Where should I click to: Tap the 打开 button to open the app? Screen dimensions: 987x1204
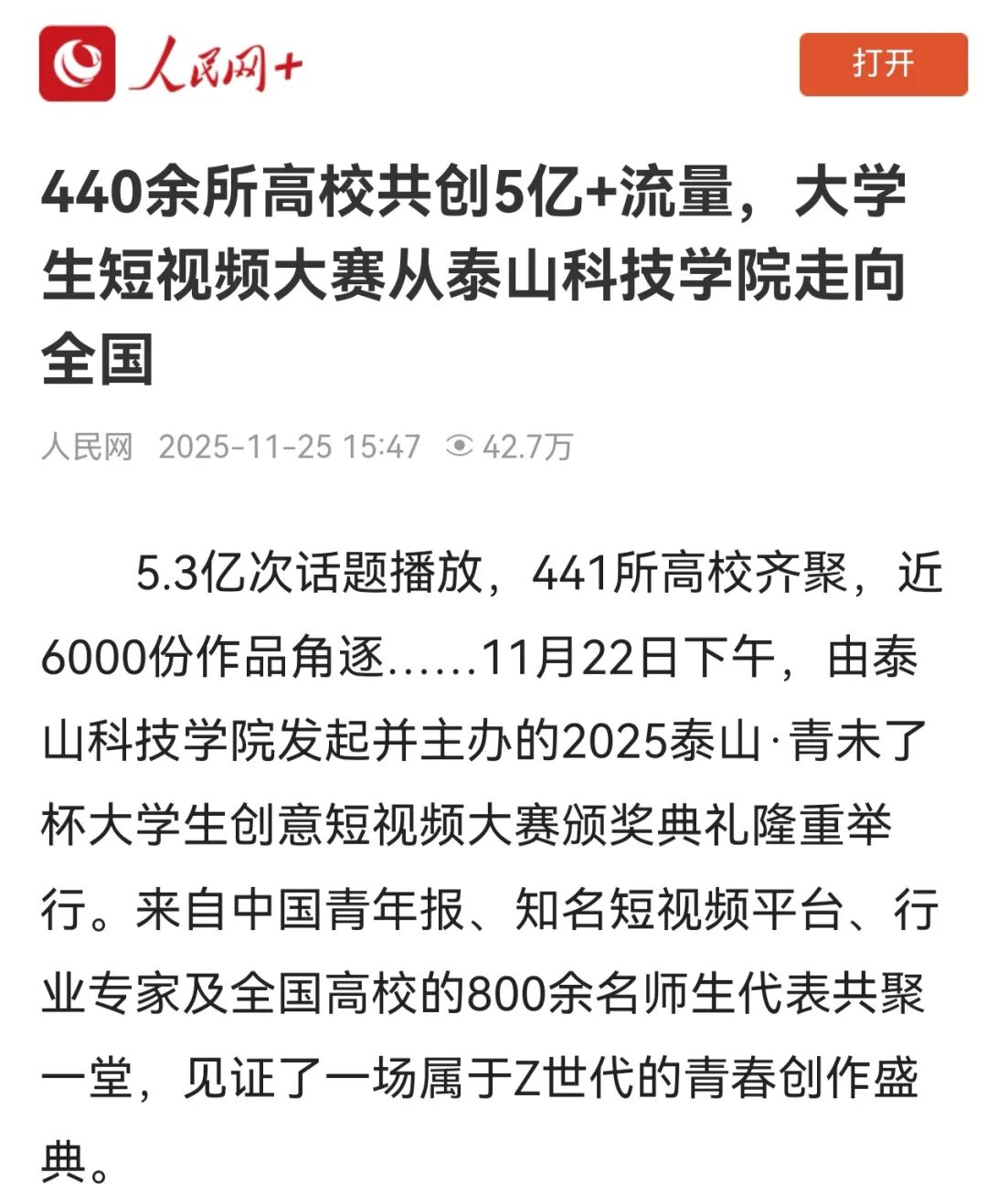tap(882, 64)
